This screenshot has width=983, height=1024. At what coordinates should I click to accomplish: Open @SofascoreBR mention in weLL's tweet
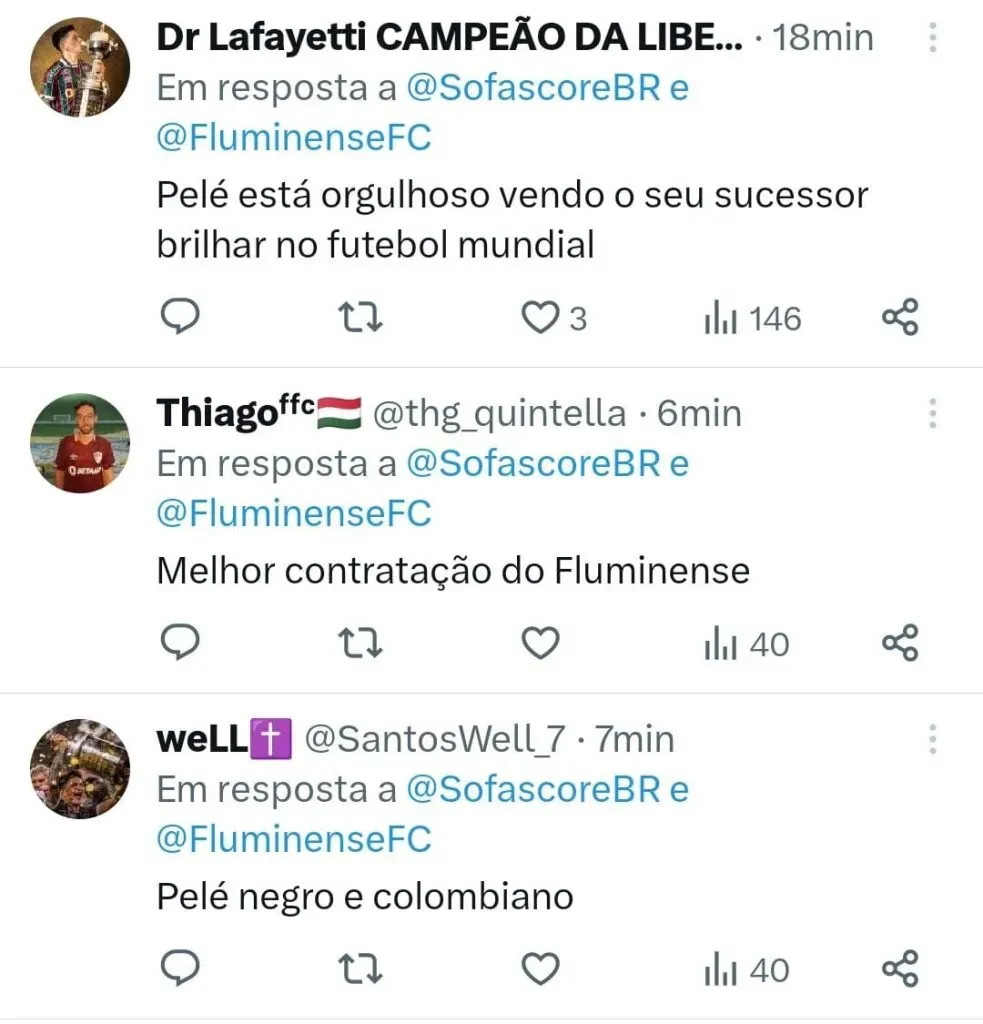coord(533,790)
